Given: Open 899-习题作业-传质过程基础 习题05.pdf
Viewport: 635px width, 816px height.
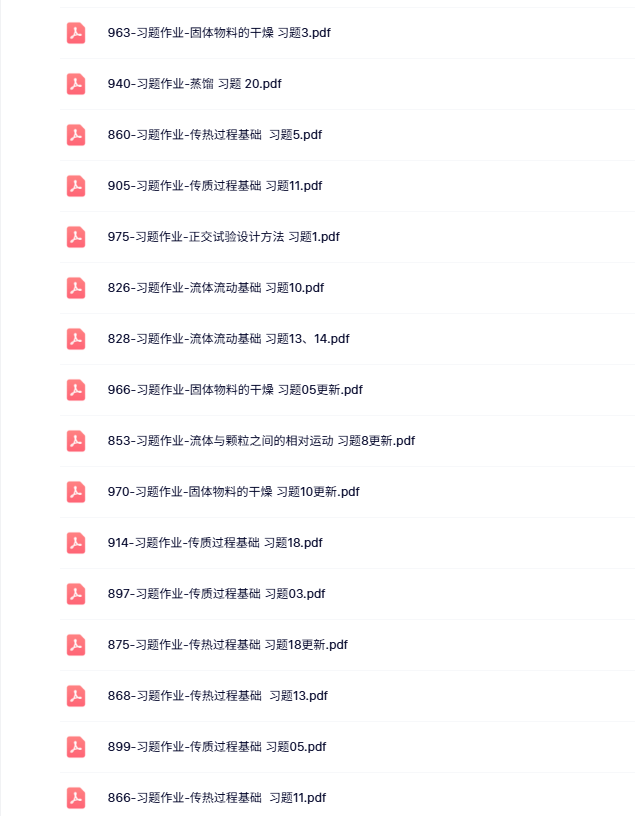Looking at the screenshot, I should (x=216, y=747).
